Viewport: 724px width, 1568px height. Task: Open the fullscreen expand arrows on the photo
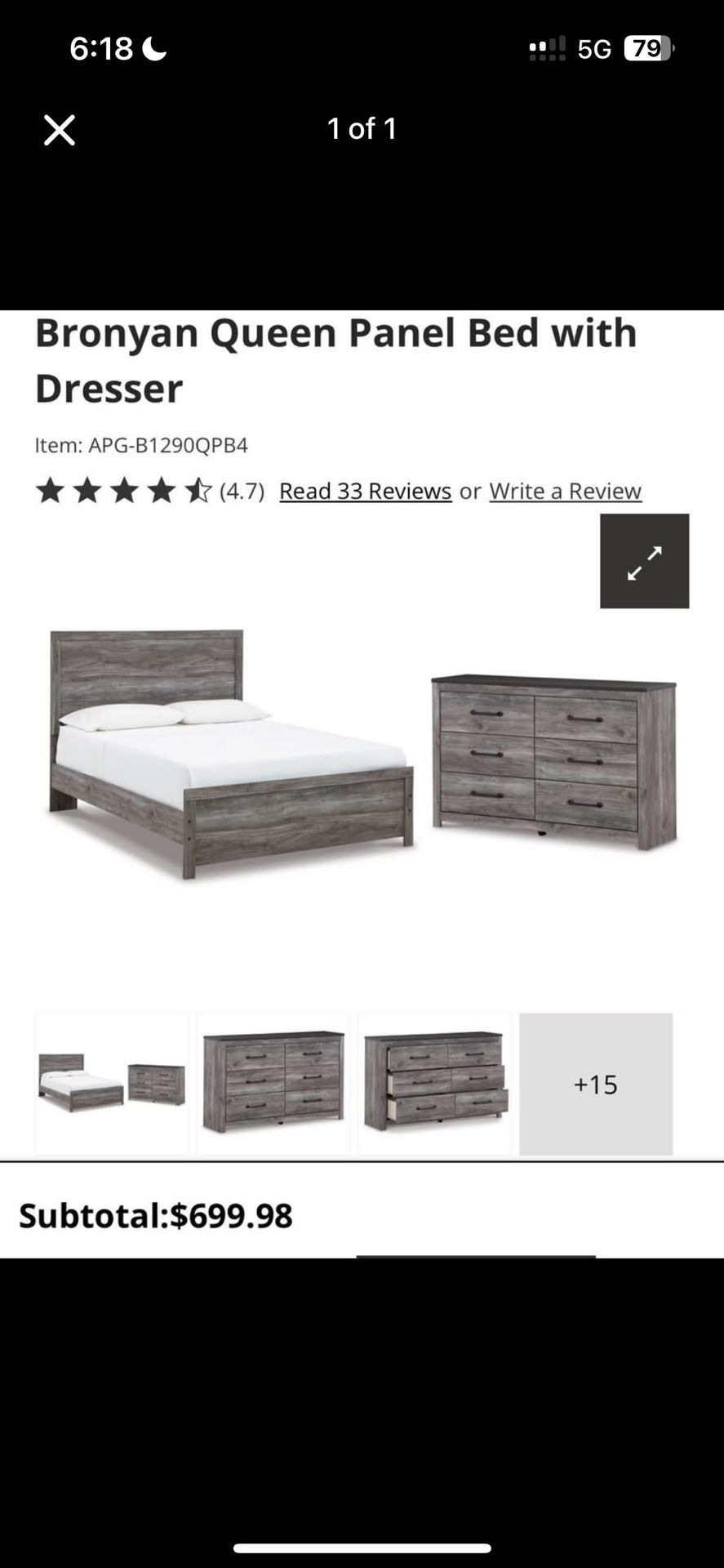coord(644,561)
